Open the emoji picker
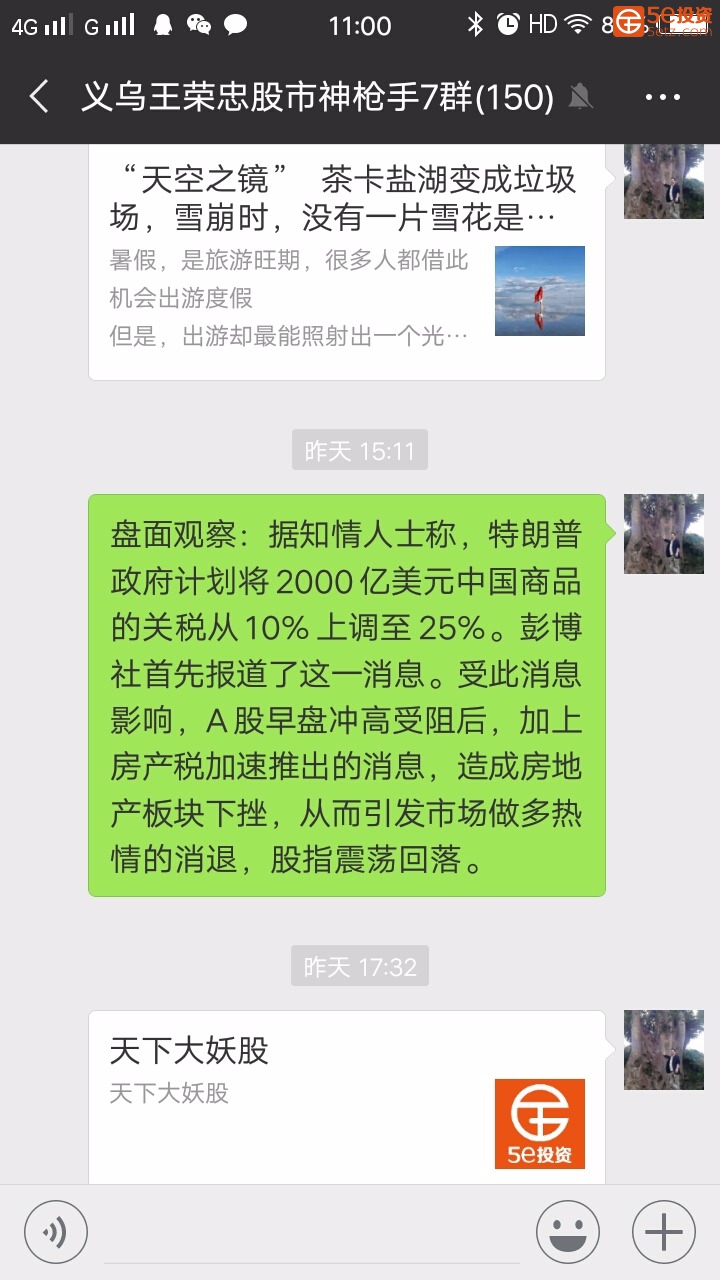The width and height of the screenshot is (720, 1280). tap(568, 1232)
